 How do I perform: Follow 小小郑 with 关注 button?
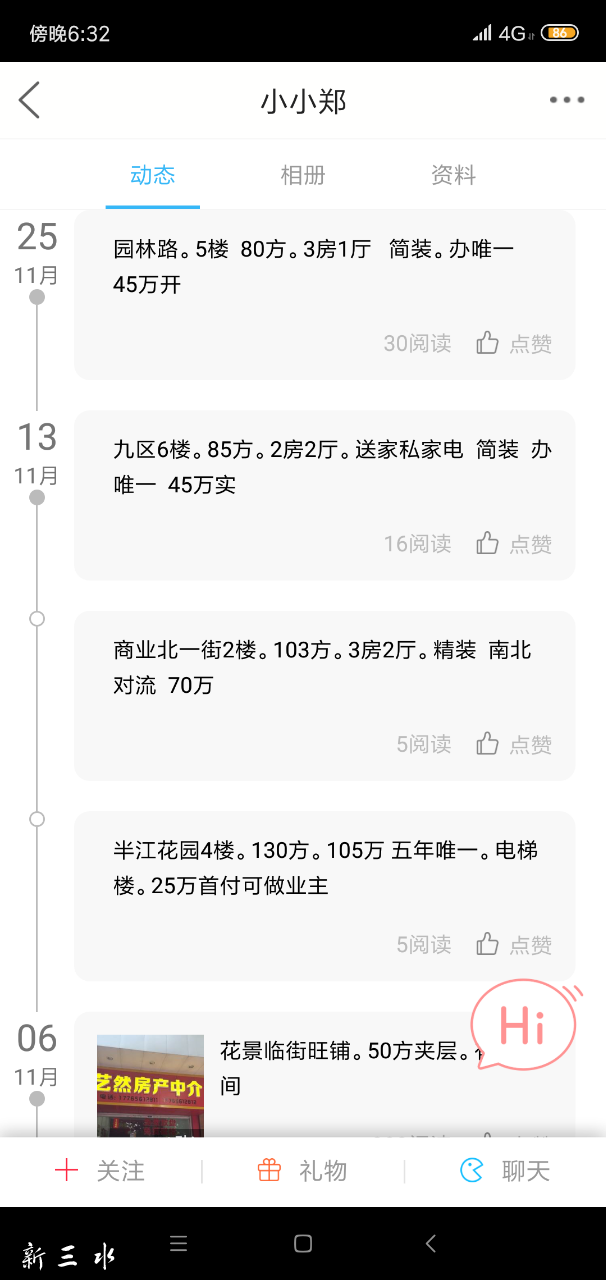pyautogui.click(x=100, y=1171)
